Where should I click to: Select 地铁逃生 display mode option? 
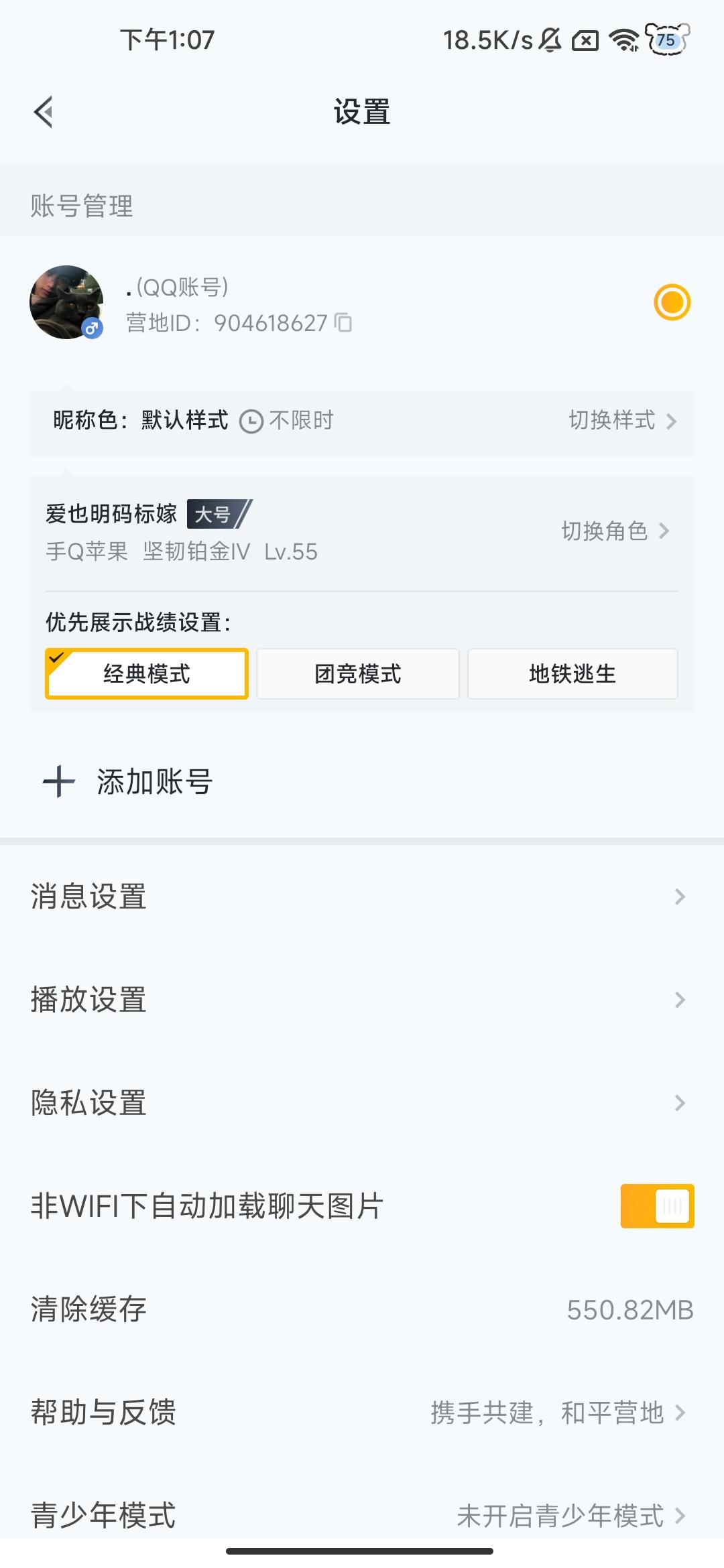tap(572, 674)
